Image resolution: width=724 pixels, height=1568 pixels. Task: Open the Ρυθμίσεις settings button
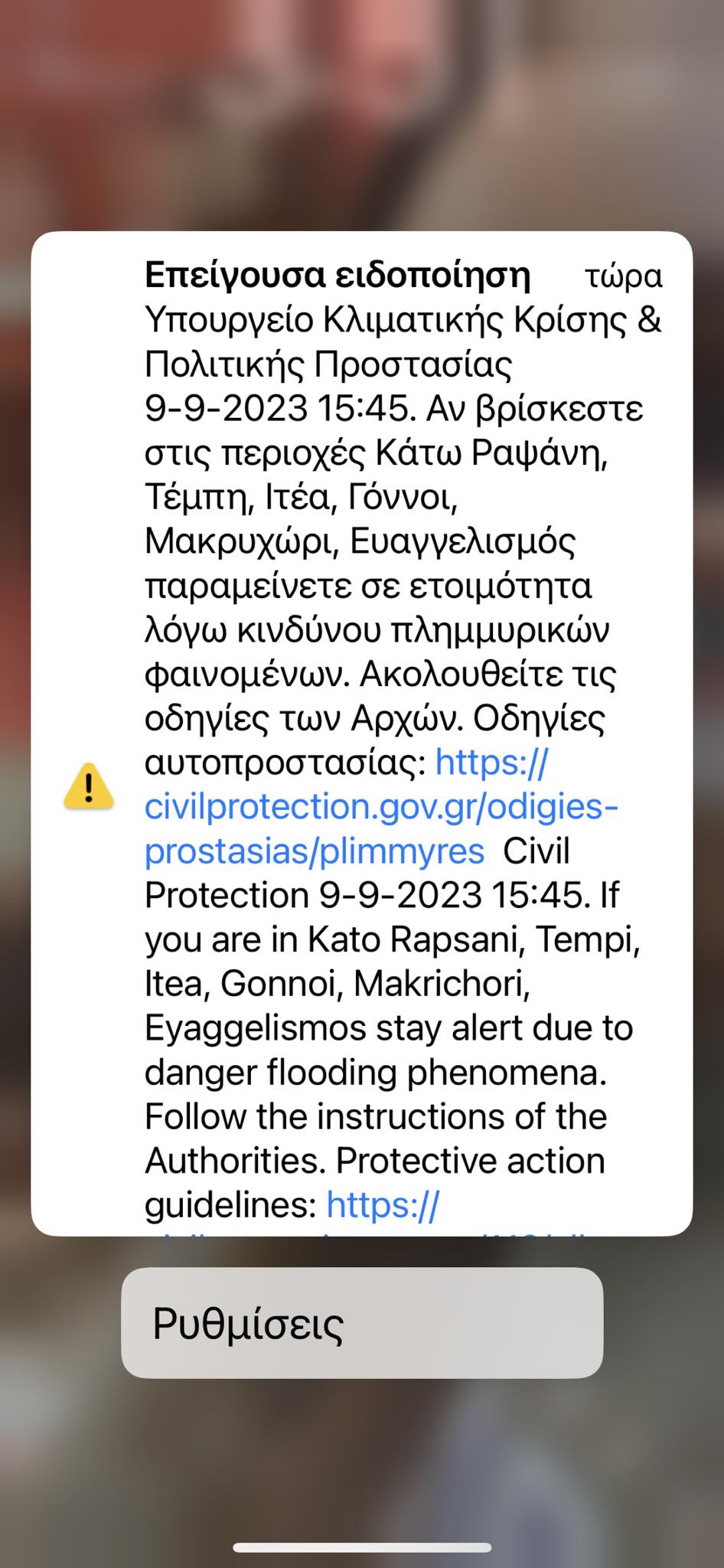(361, 1323)
